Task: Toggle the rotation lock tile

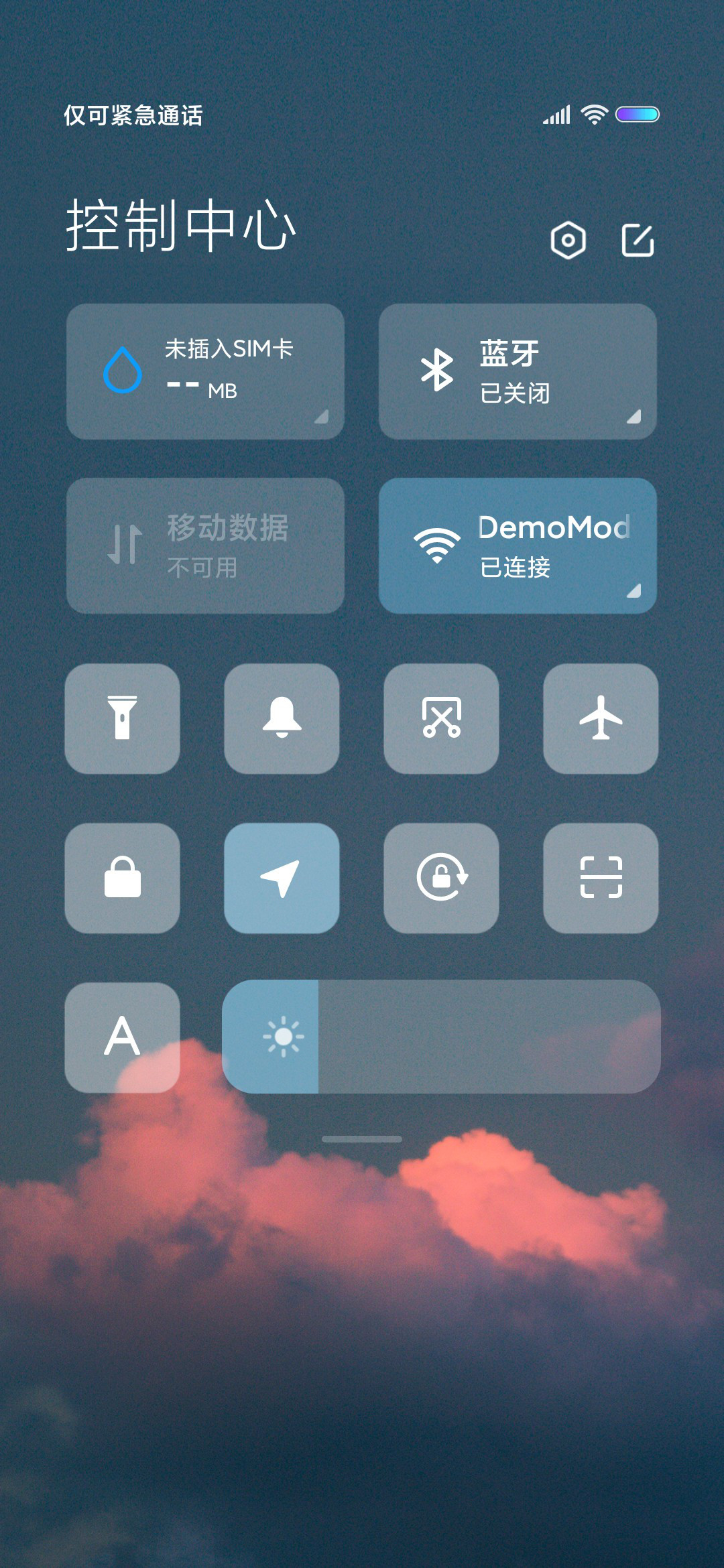Action: 441,878
